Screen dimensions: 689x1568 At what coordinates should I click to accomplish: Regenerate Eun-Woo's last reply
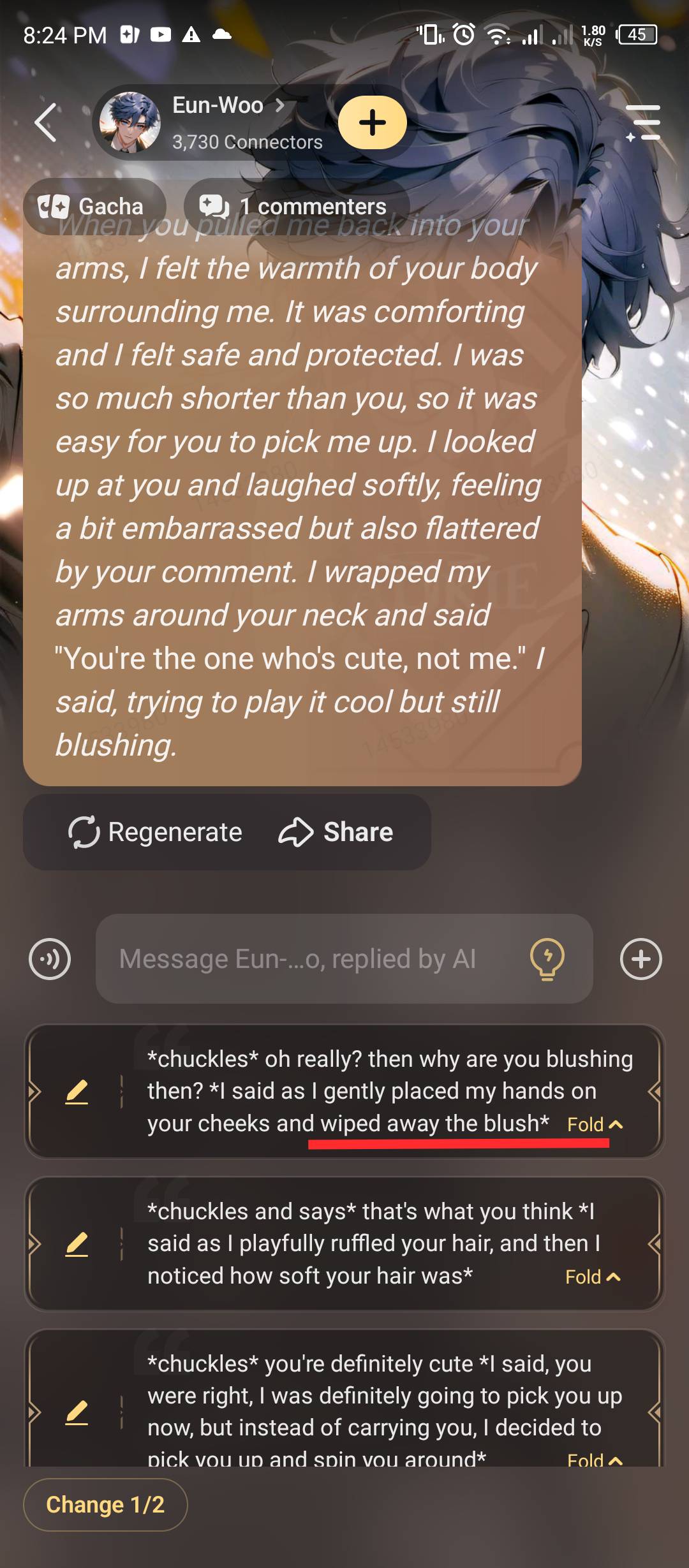[x=156, y=832]
